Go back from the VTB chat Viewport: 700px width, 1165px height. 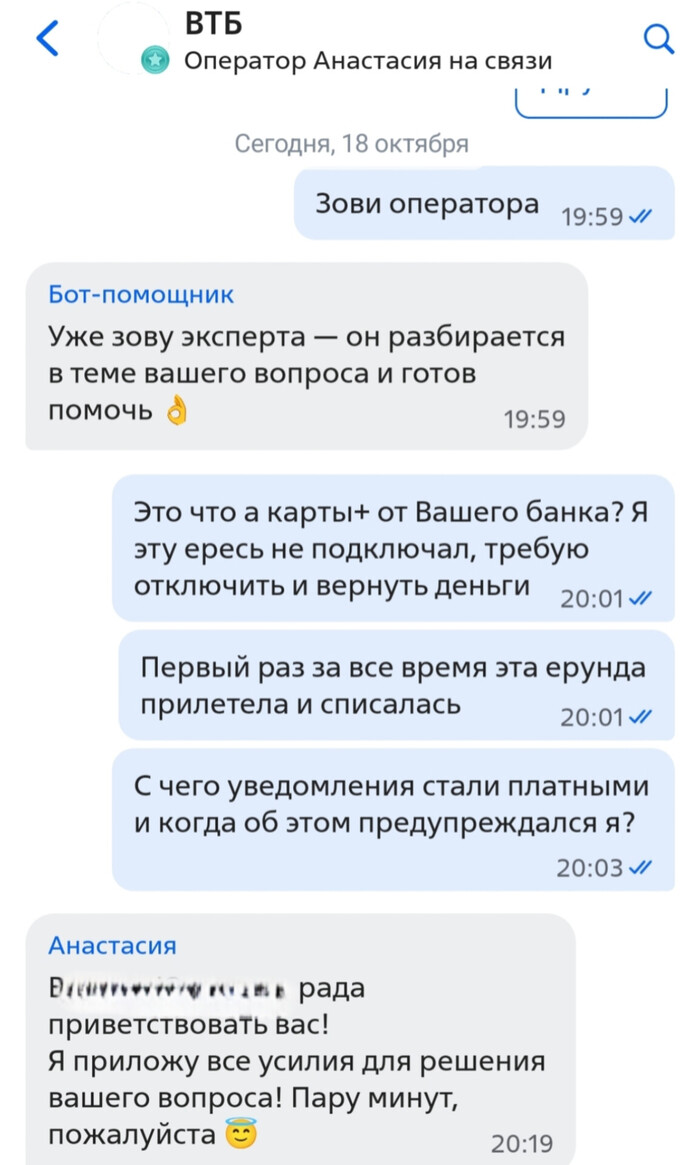pyautogui.click(x=47, y=39)
